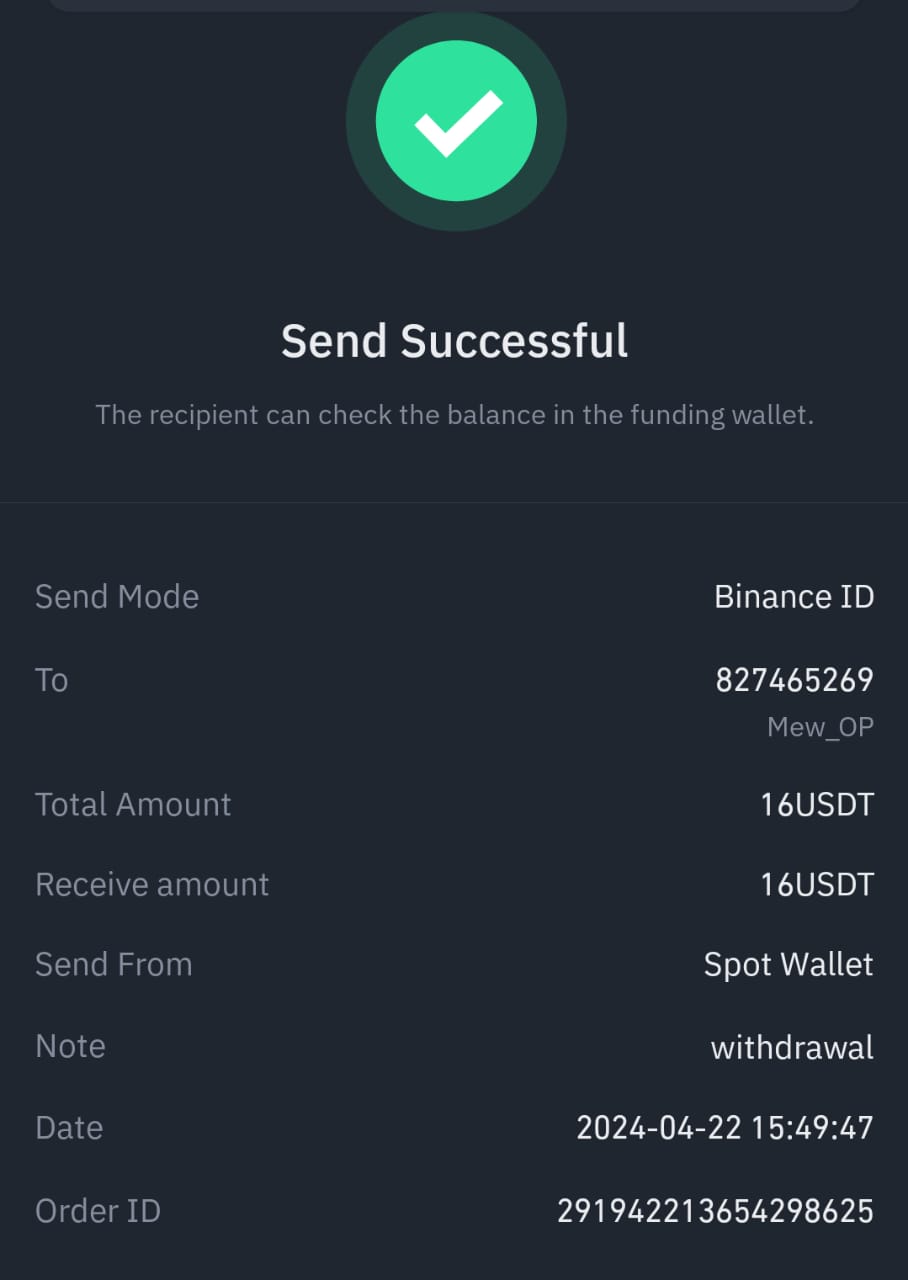908x1280 pixels.
Task: Select the Binance ID value in Send Mode
Action: (795, 596)
